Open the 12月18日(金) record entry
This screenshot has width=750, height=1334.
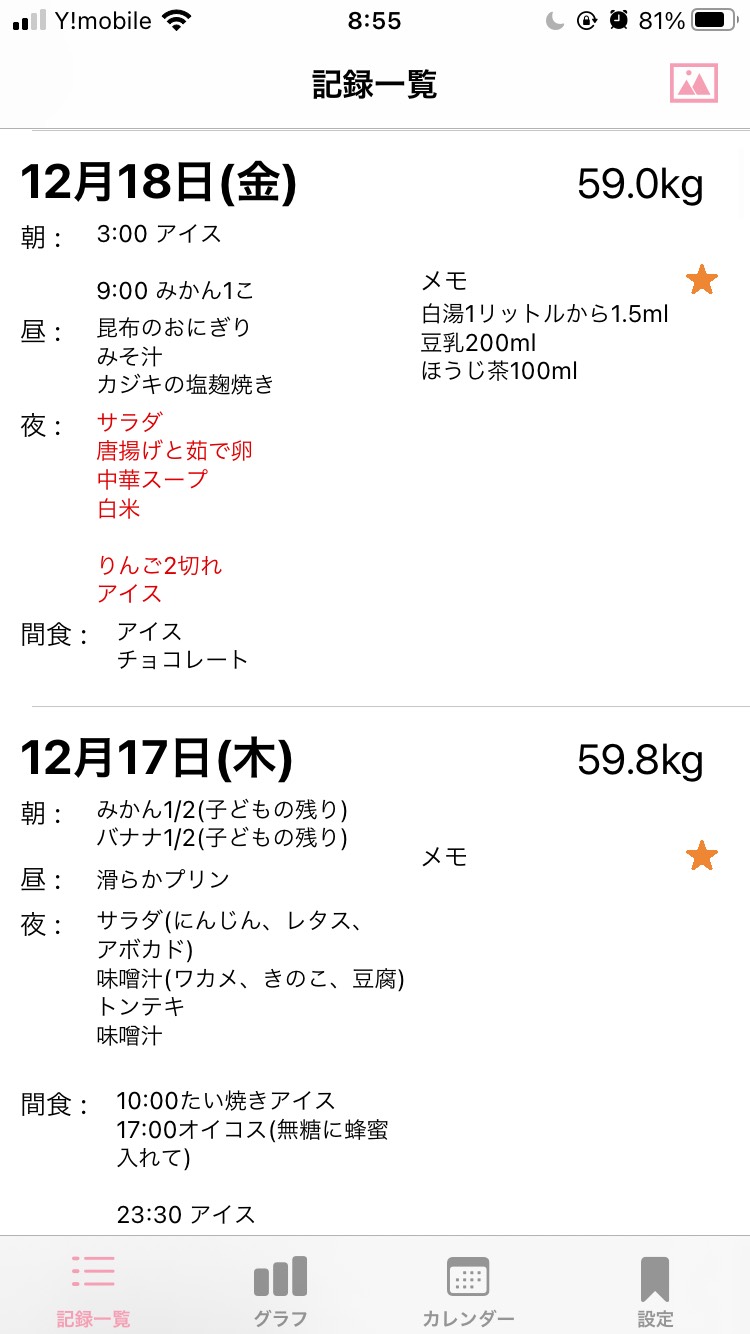[x=375, y=418]
